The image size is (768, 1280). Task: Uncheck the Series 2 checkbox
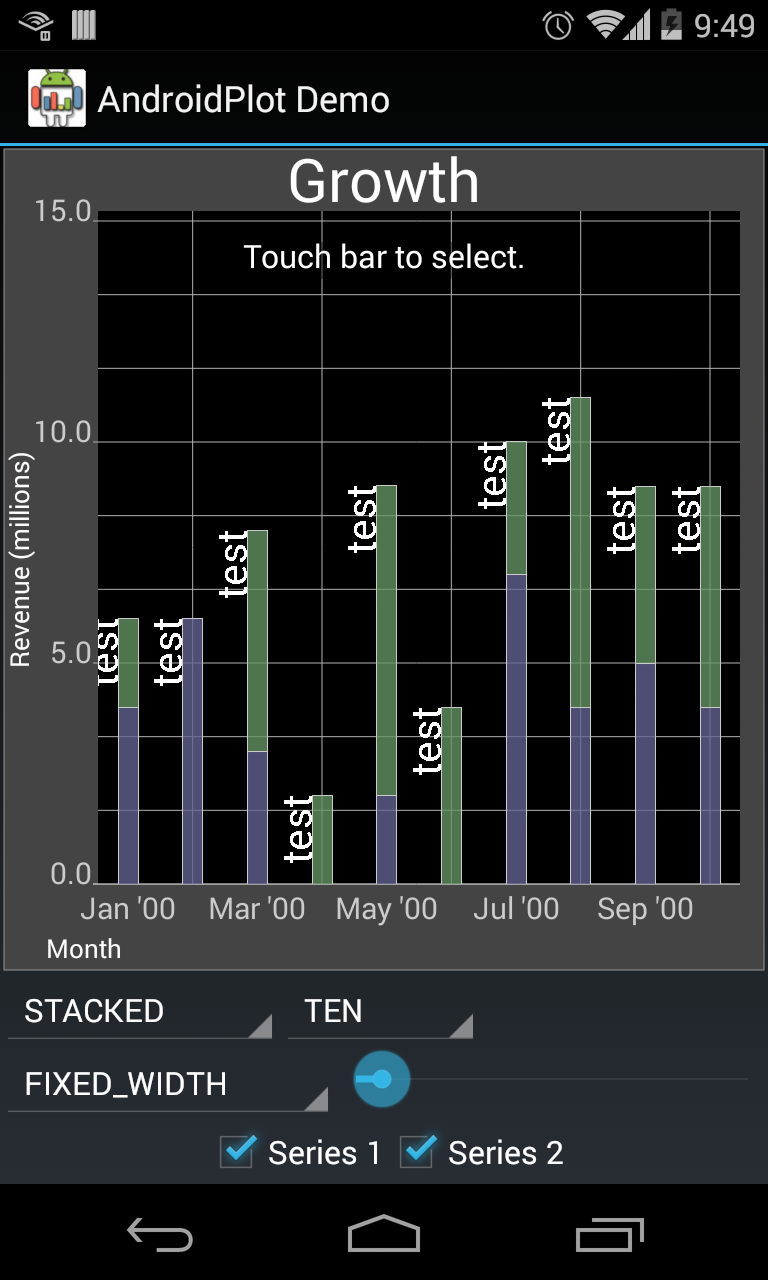click(x=418, y=1152)
